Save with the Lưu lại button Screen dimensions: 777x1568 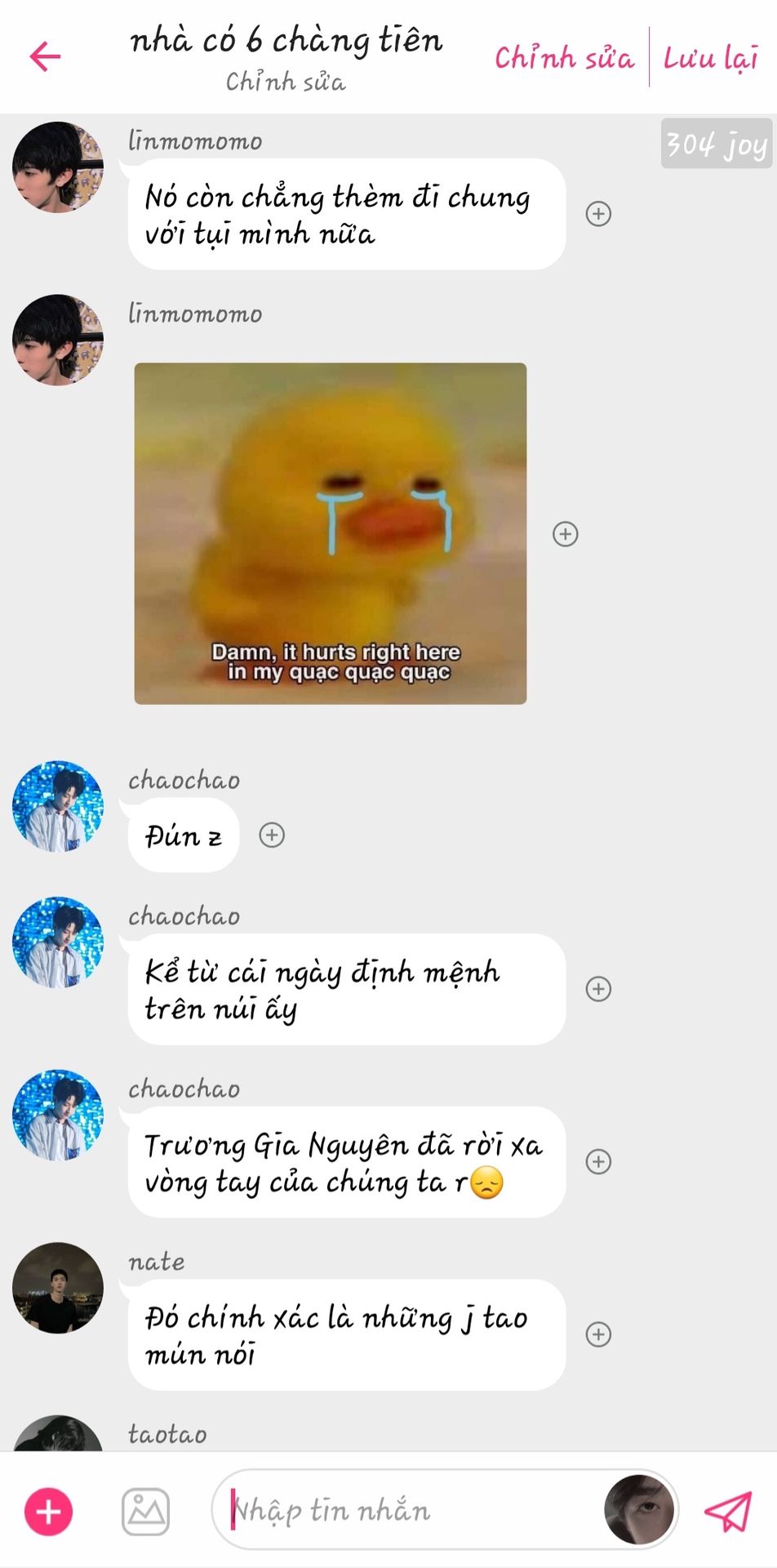point(711,58)
